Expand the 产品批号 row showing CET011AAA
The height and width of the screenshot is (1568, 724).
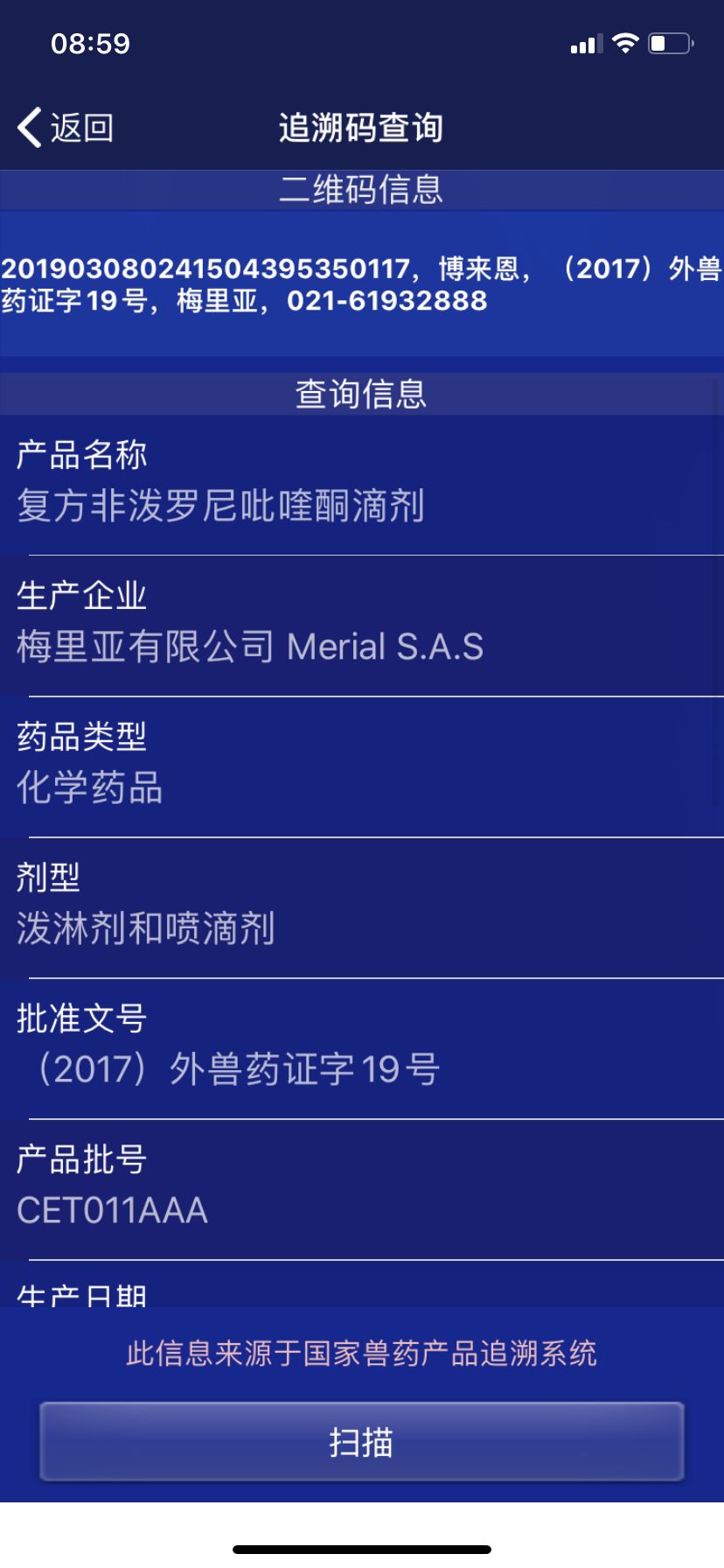362,1185
